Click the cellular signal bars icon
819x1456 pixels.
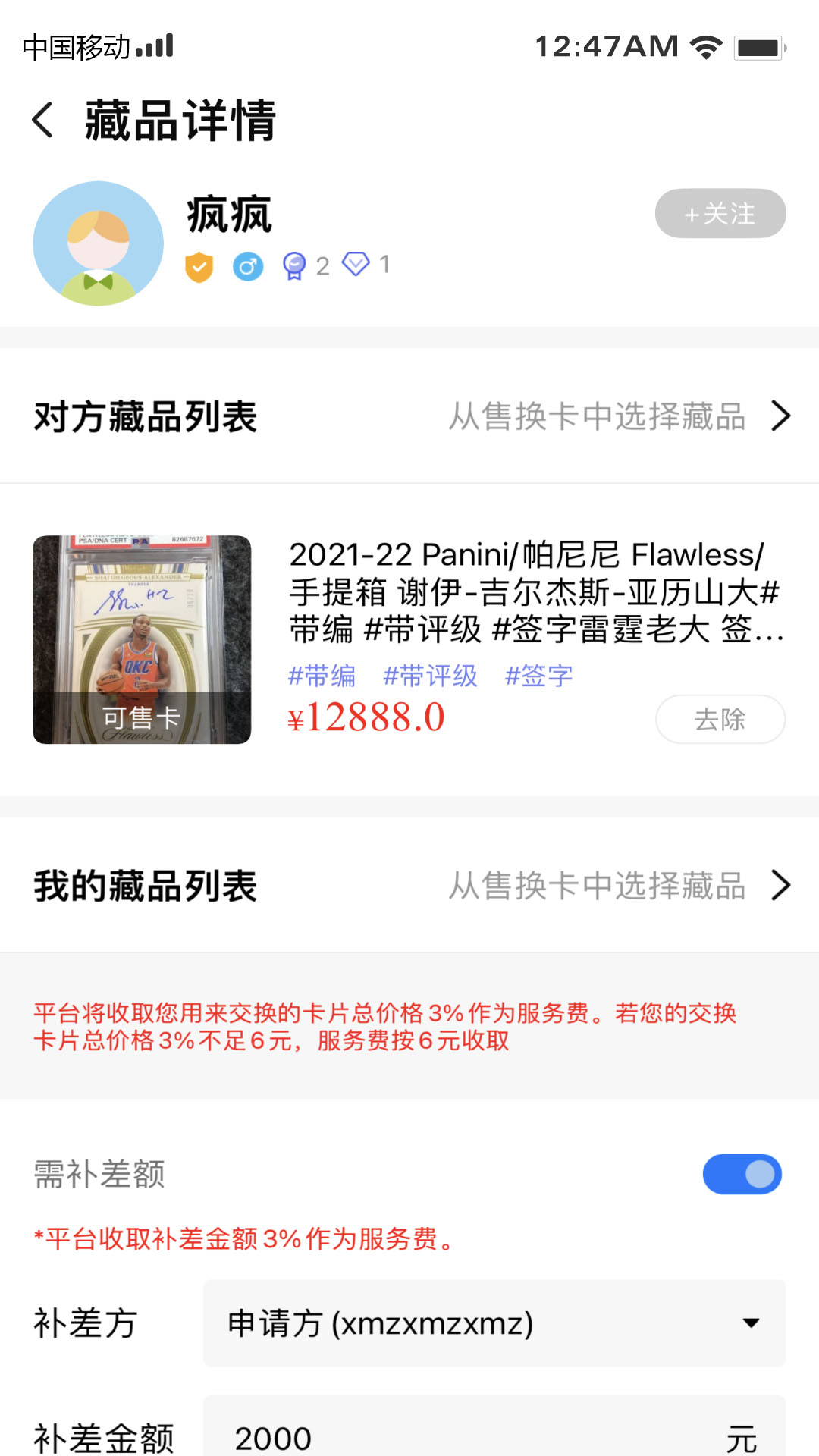[x=155, y=47]
